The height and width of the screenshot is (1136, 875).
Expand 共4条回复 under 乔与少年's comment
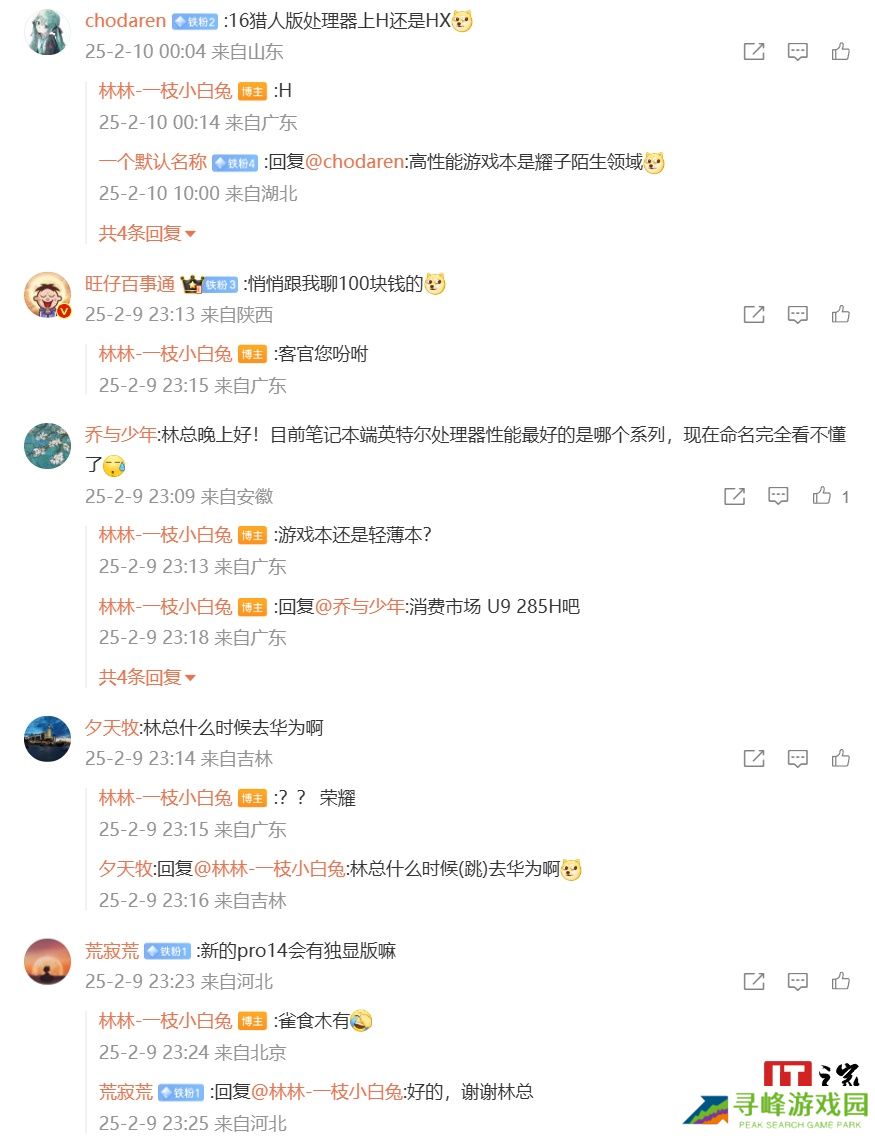[147, 677]
